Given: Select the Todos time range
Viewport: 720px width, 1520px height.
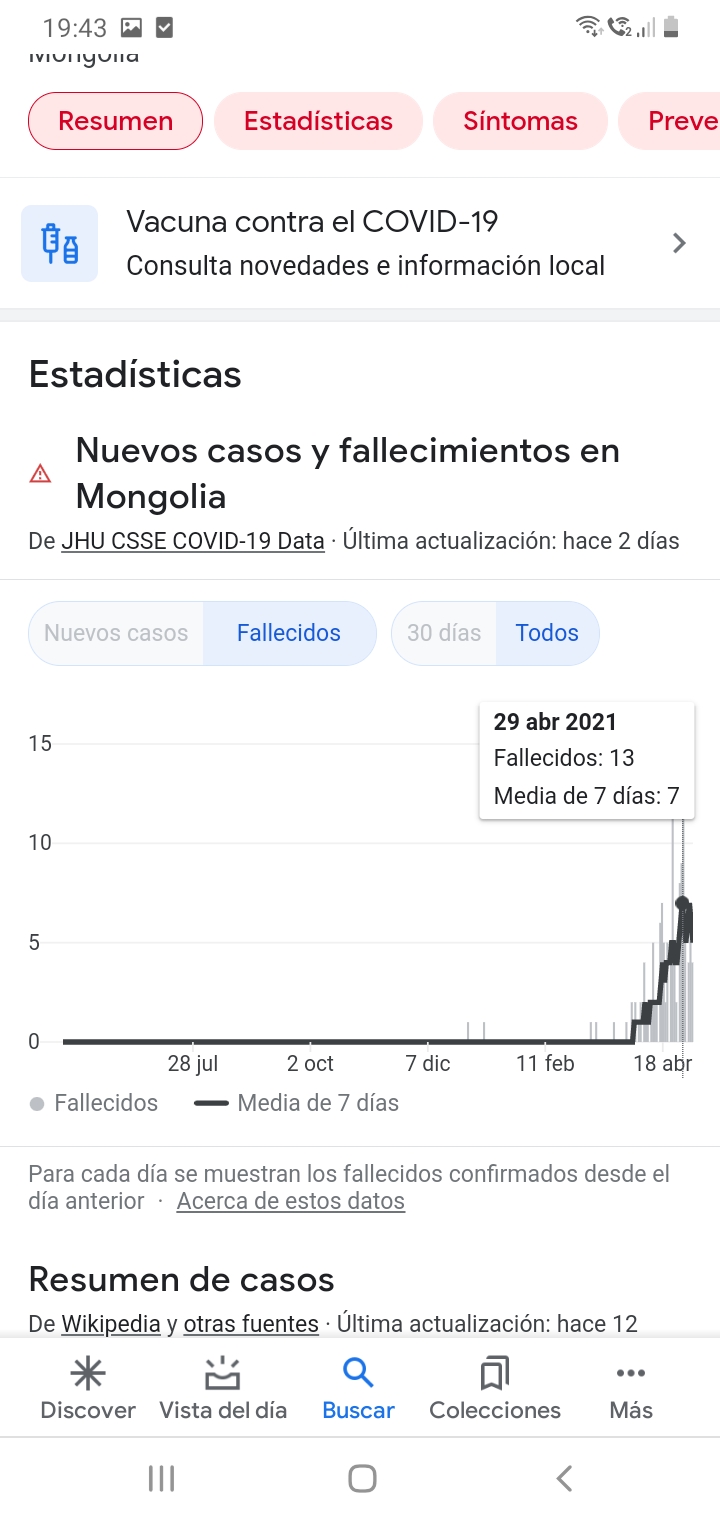Looking at the screenshot, I should [x=547, y=633].
